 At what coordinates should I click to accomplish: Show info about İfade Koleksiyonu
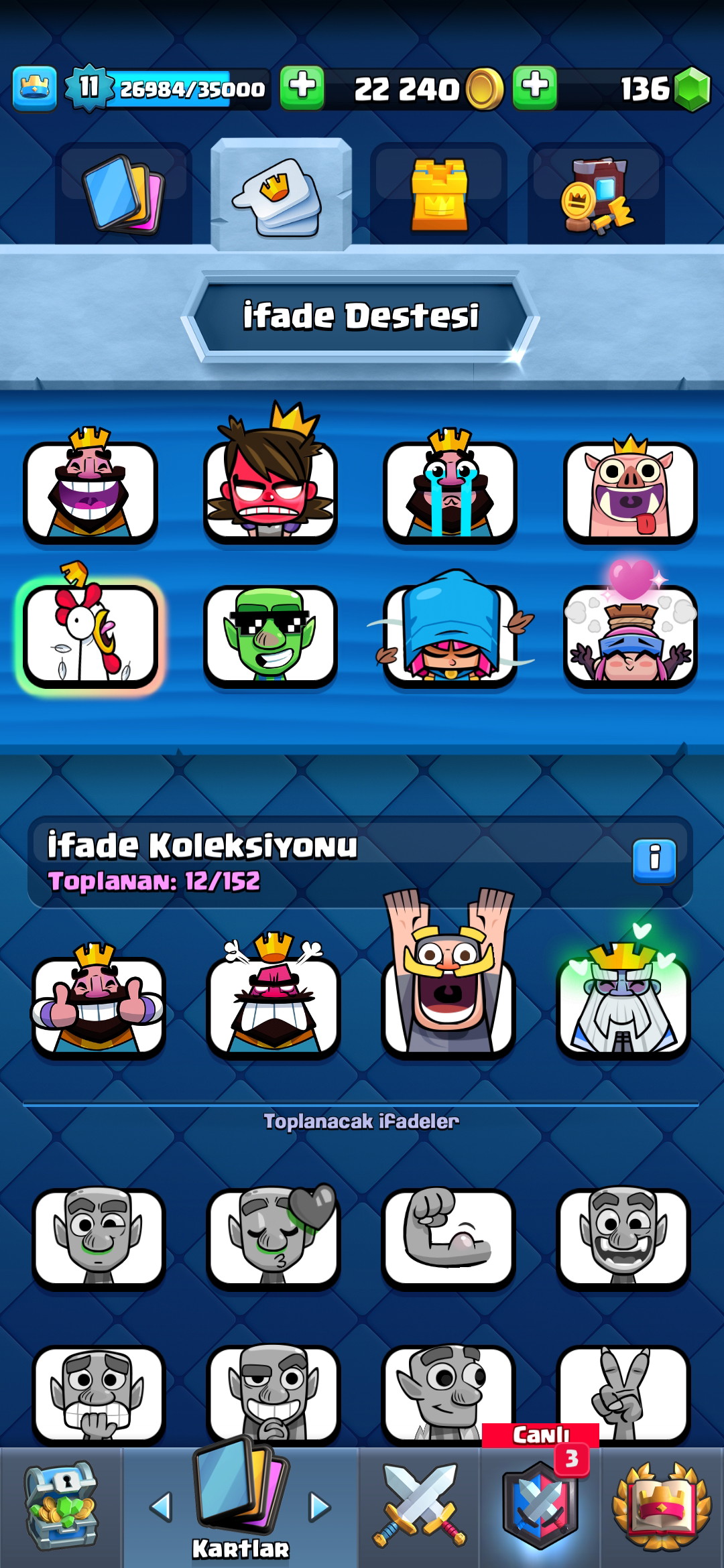click(x=654, y=861)
